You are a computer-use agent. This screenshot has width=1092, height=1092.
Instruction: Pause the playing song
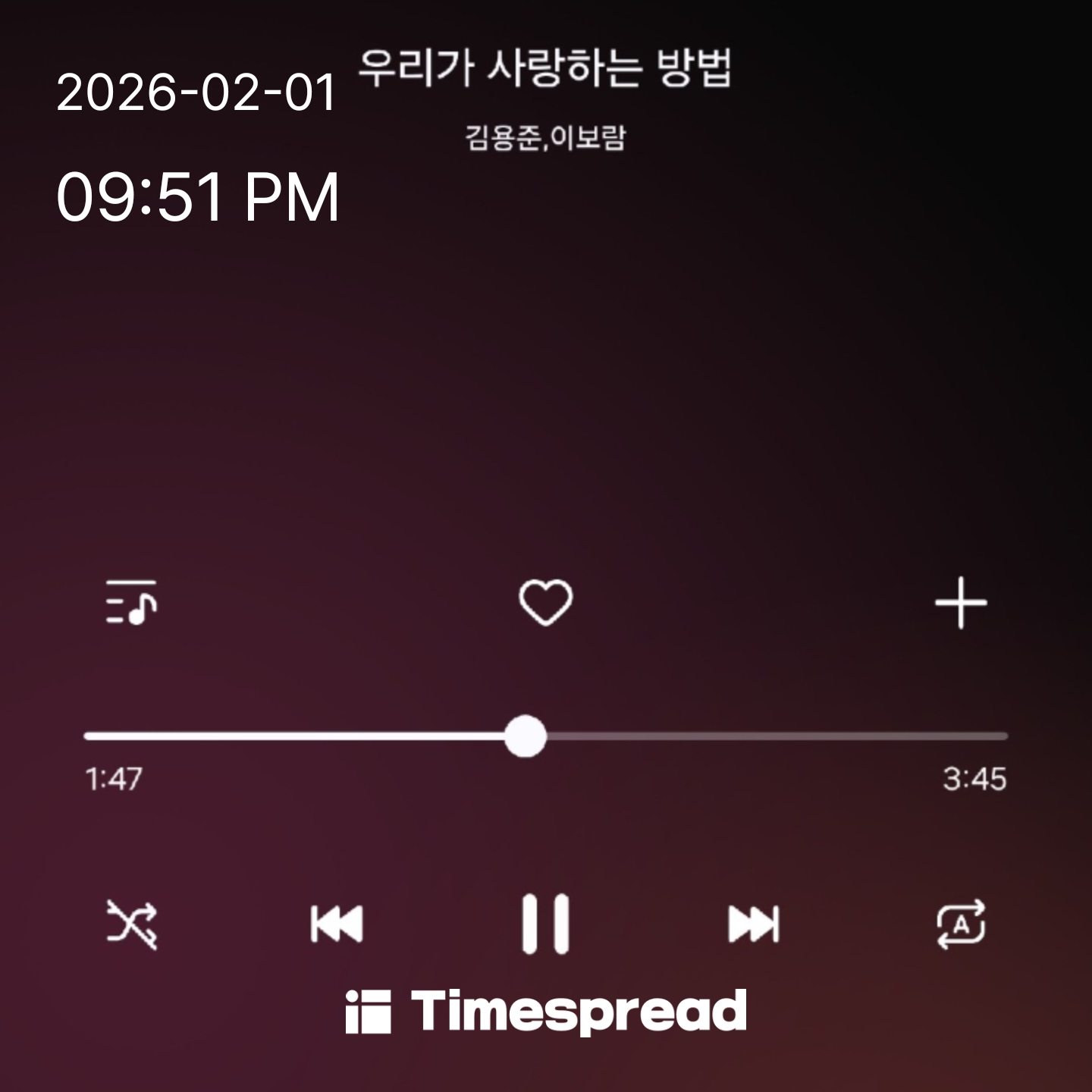tap(545, 924)
